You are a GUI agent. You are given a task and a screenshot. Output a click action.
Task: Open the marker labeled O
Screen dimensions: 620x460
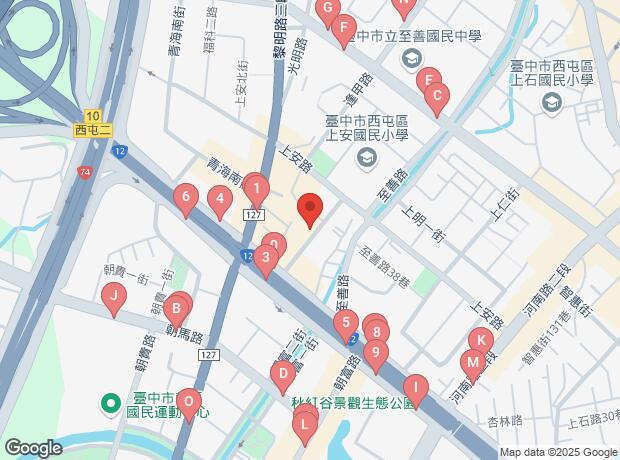pyautogui.click(x=188, y=401)
